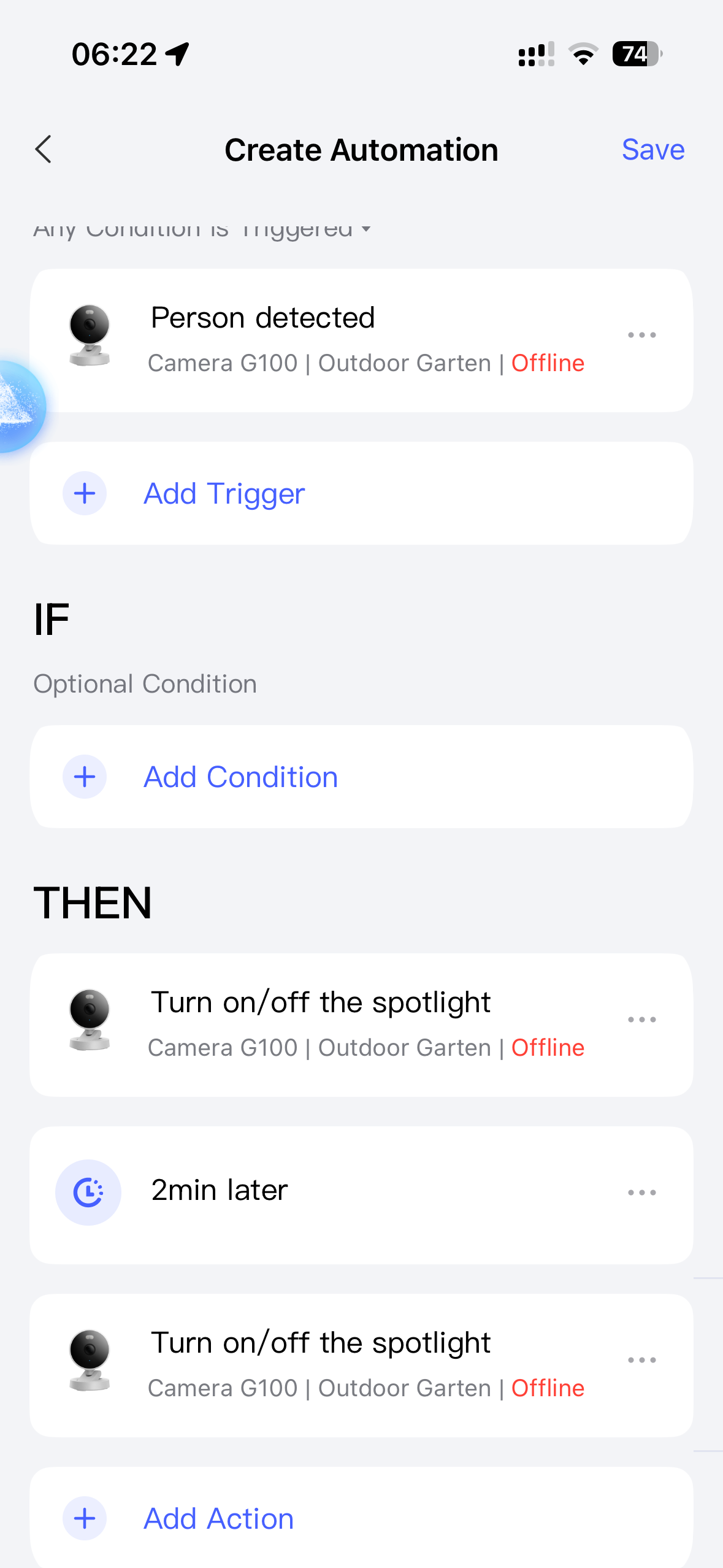Add a new trigger
Screen dimensions: 723x1568
point(224,494)
